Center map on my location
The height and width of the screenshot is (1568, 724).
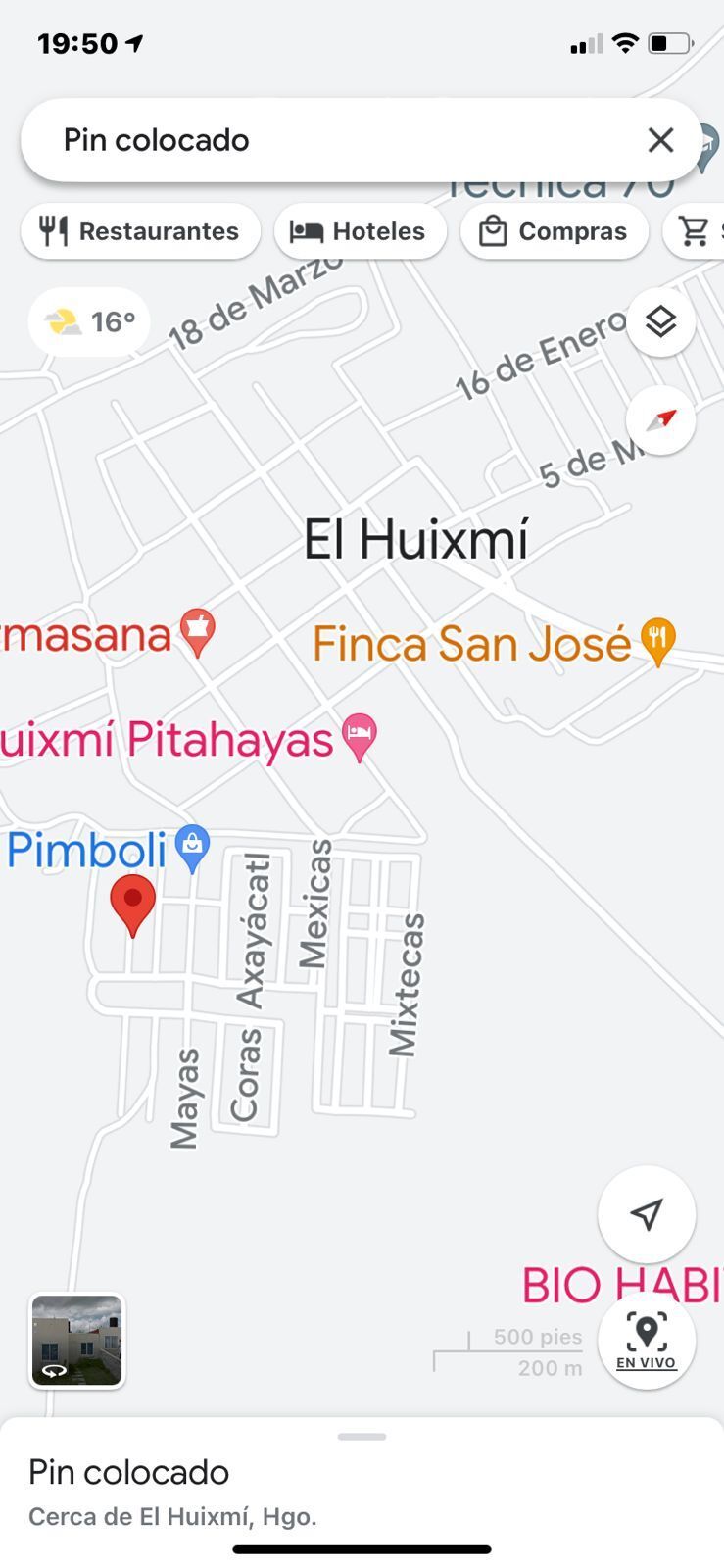pyautogui.click(x=647, y=1214)
